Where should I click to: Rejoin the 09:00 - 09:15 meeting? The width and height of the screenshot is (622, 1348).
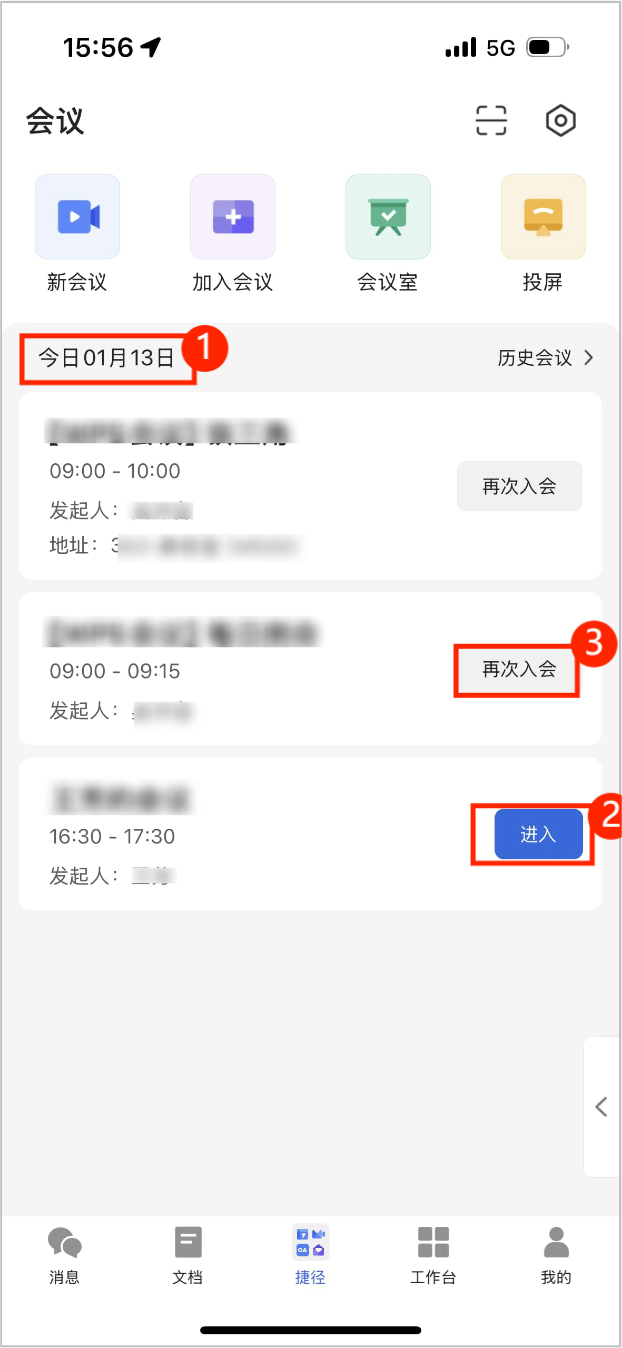(x=518, y=670)
